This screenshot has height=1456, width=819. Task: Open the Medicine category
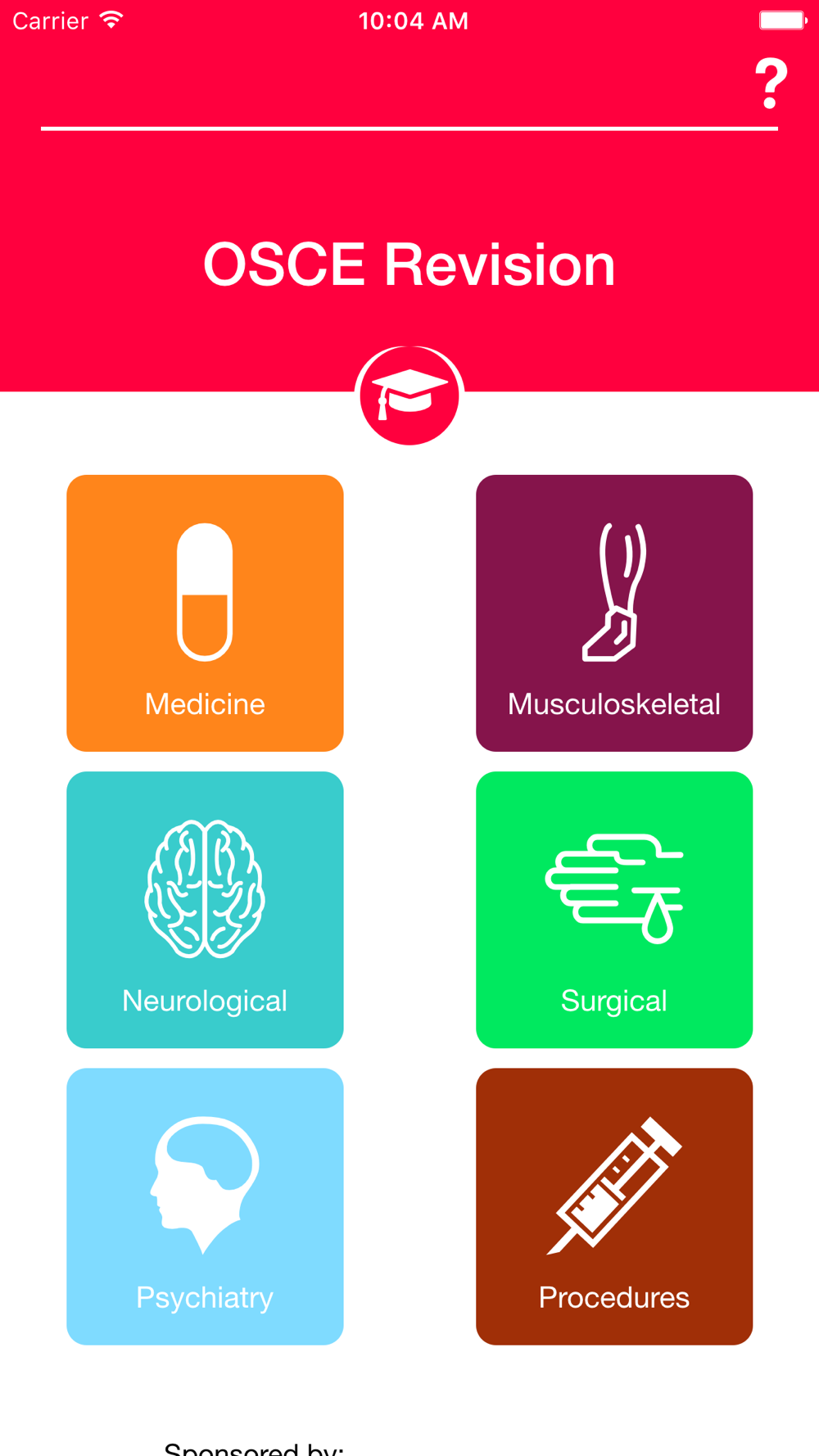(205, 613)
